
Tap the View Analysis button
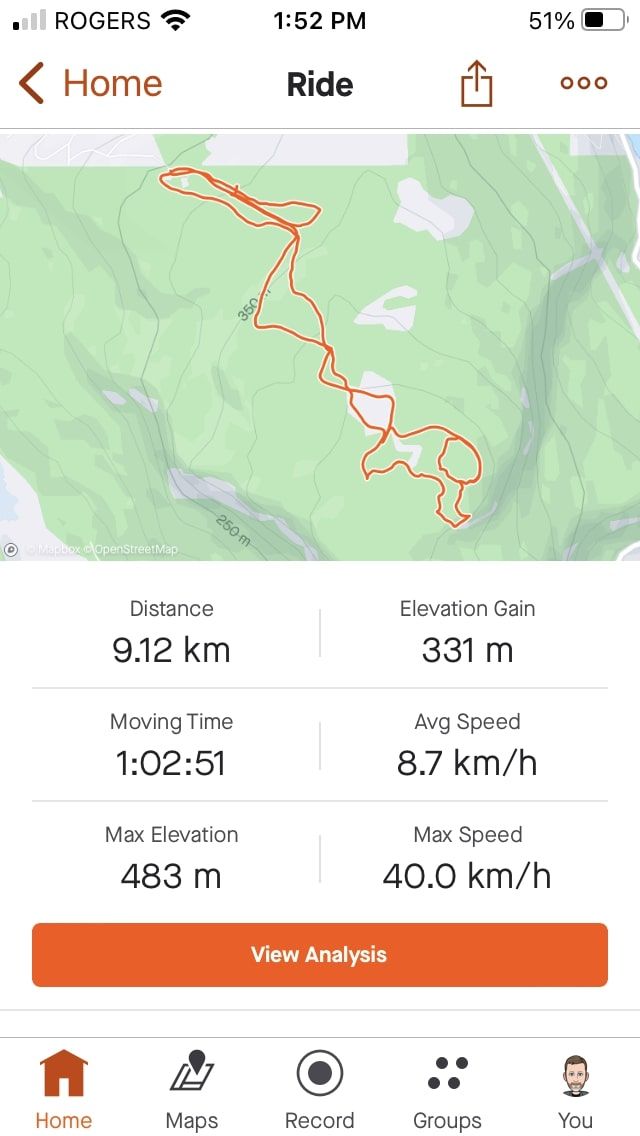[320, 954]
